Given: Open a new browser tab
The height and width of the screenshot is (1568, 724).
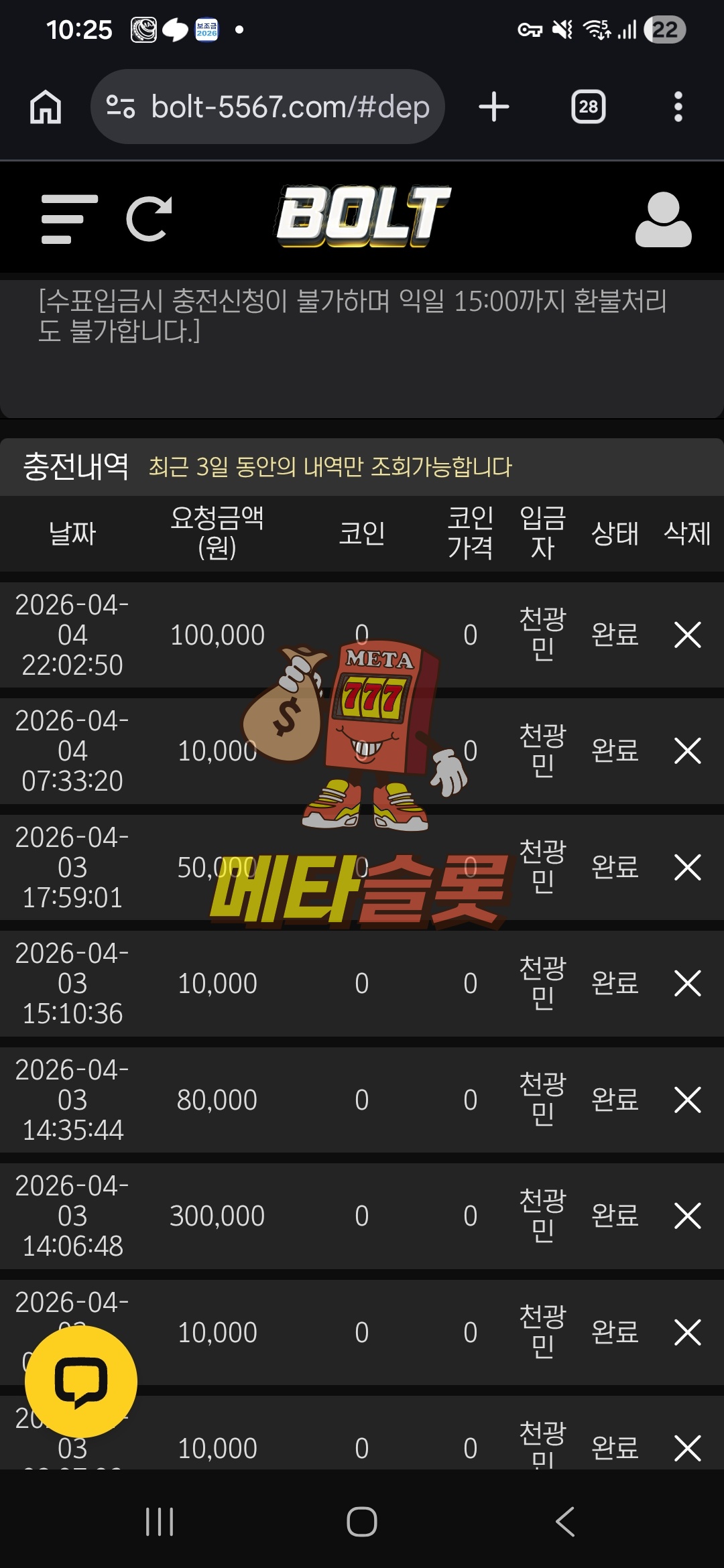Looking at the screenshot, I should 494,107.
